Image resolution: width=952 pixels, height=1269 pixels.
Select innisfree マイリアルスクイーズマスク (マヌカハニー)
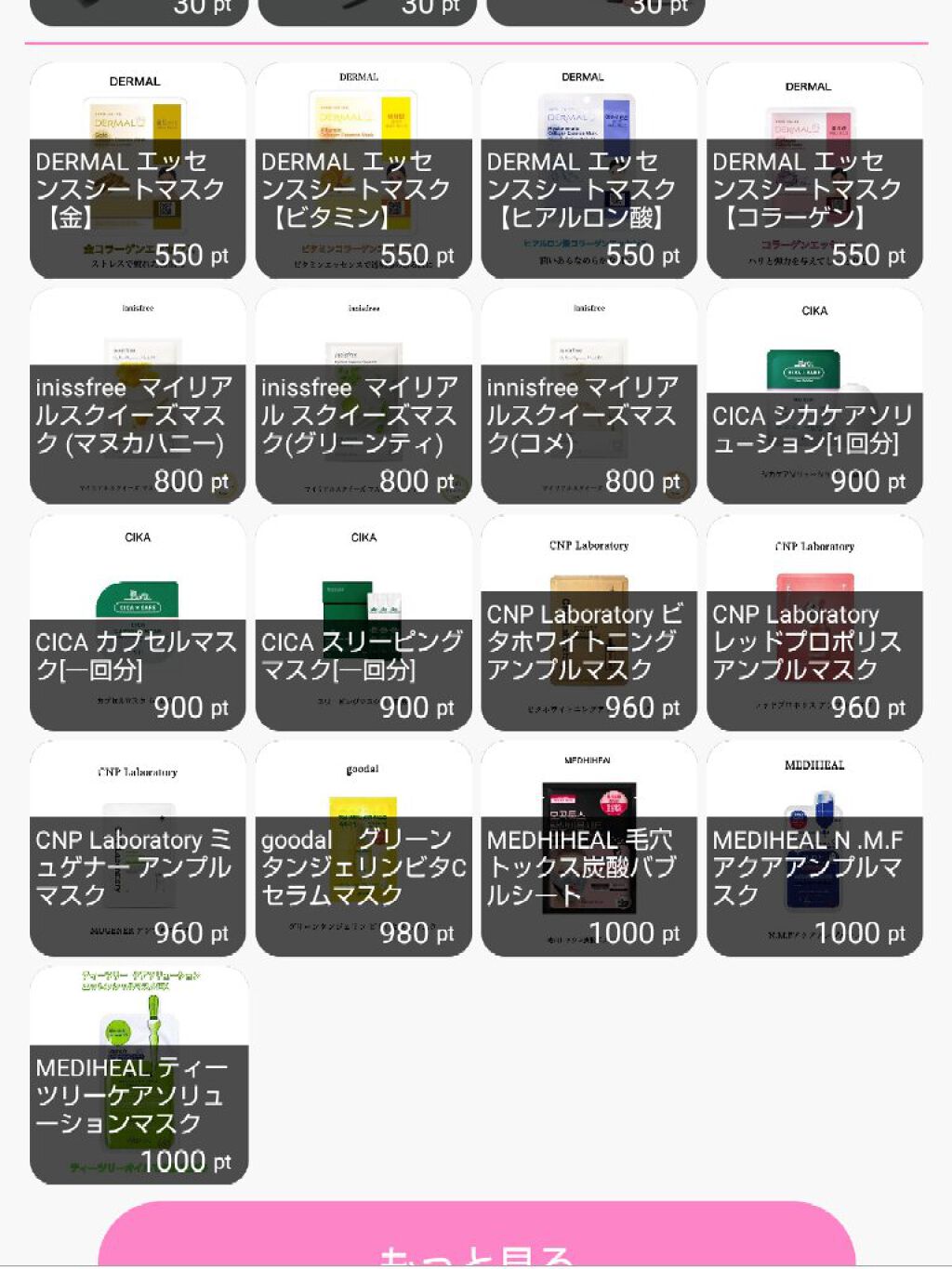(x=138, y=395)
